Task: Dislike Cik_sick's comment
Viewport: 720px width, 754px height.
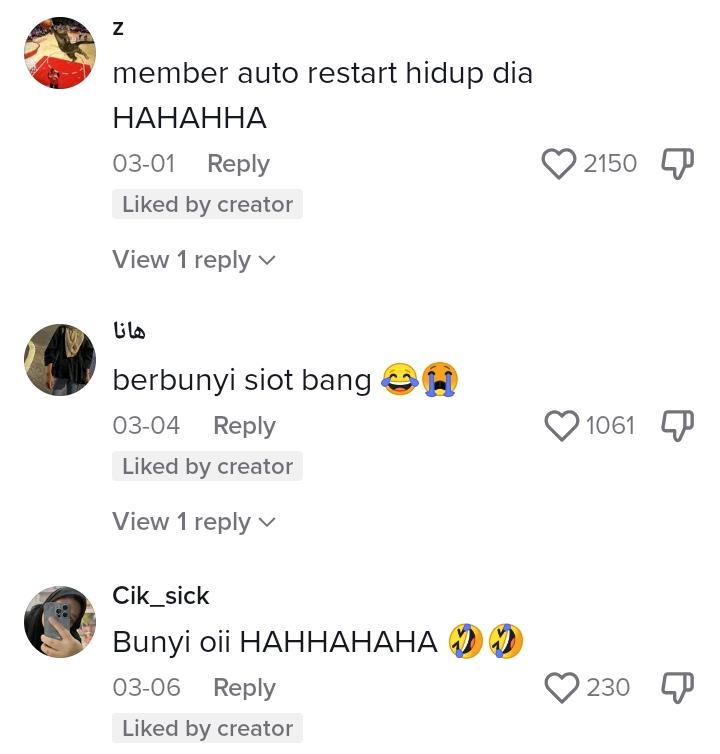Action: [x=678, y=687]
